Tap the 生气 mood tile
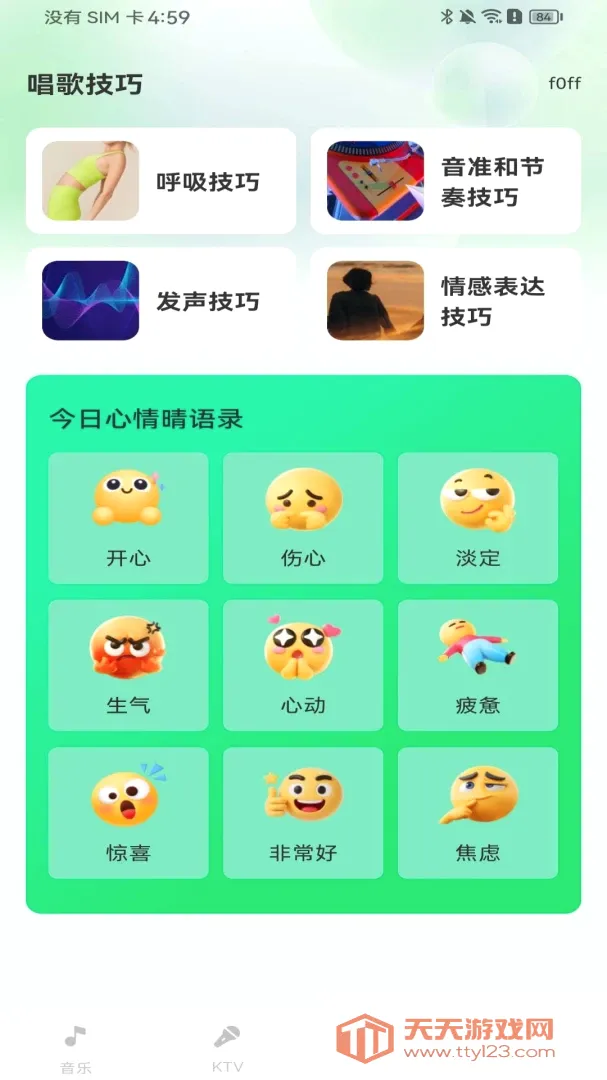Viewport: 607px width, 1080px height. click(x=128, y=665)
